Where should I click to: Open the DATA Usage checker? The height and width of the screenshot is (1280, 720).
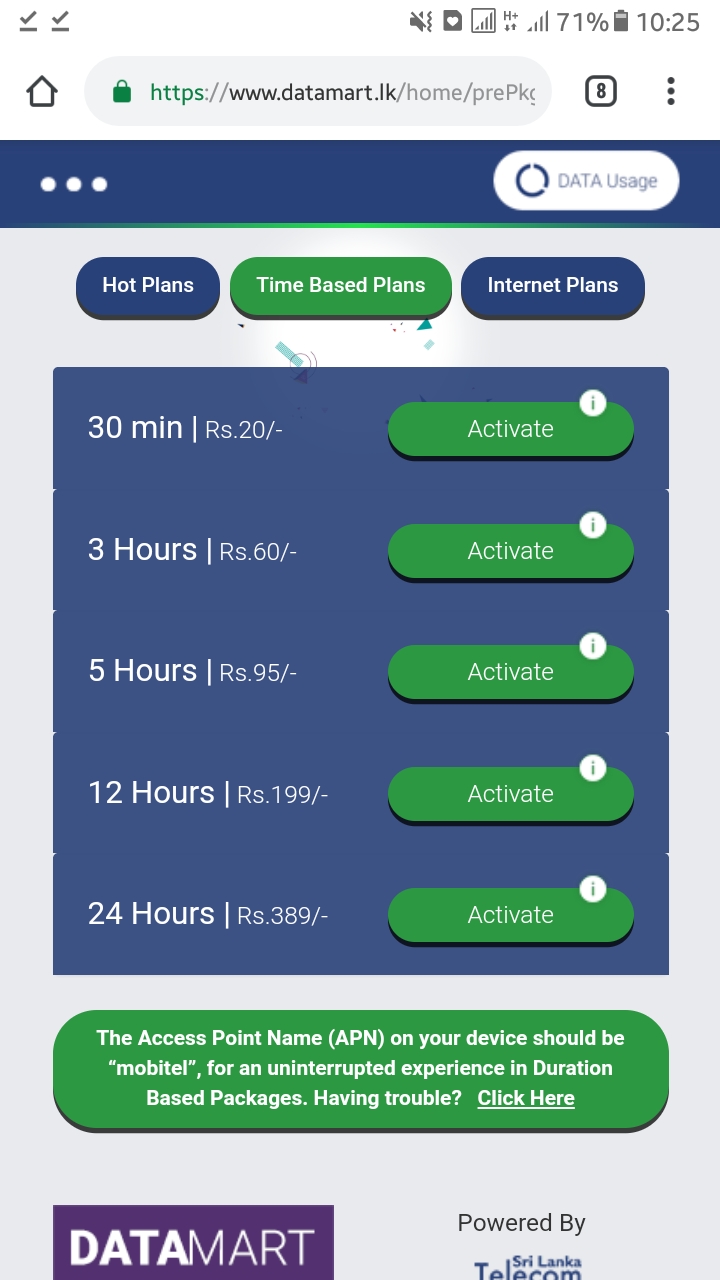click(x=586, y=180)
